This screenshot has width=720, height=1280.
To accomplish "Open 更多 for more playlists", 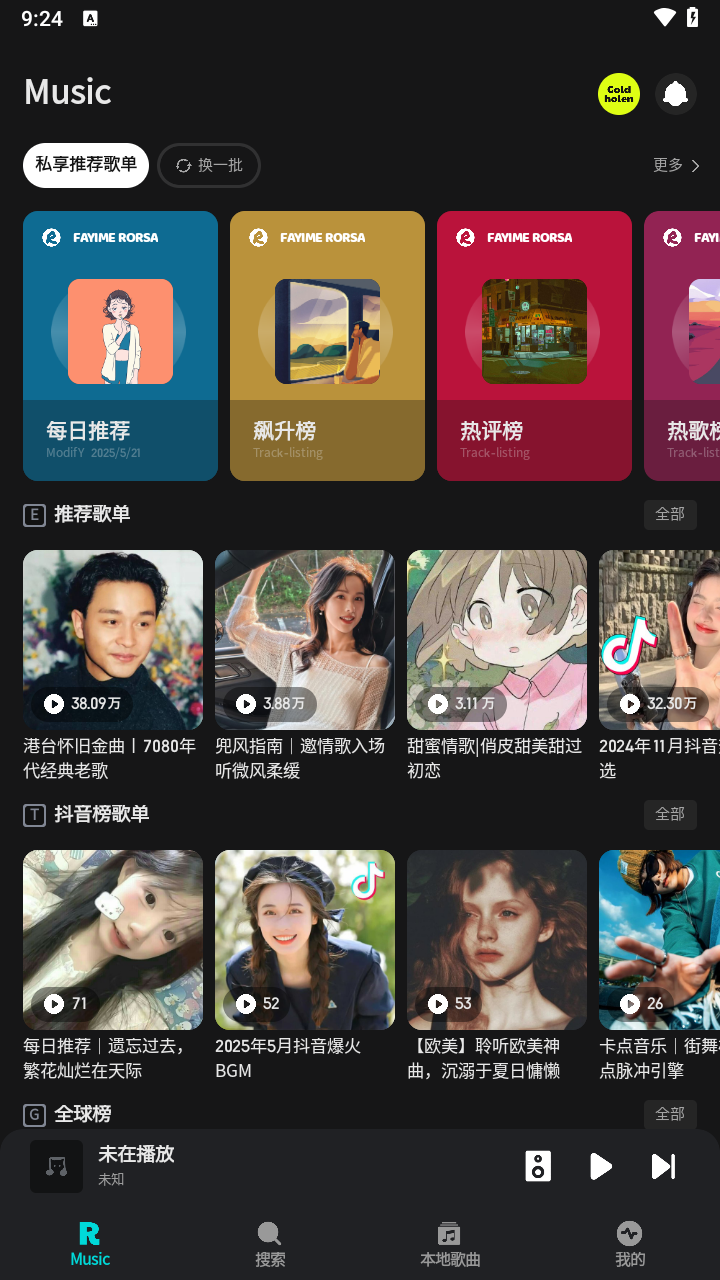I will click(676, 165).
